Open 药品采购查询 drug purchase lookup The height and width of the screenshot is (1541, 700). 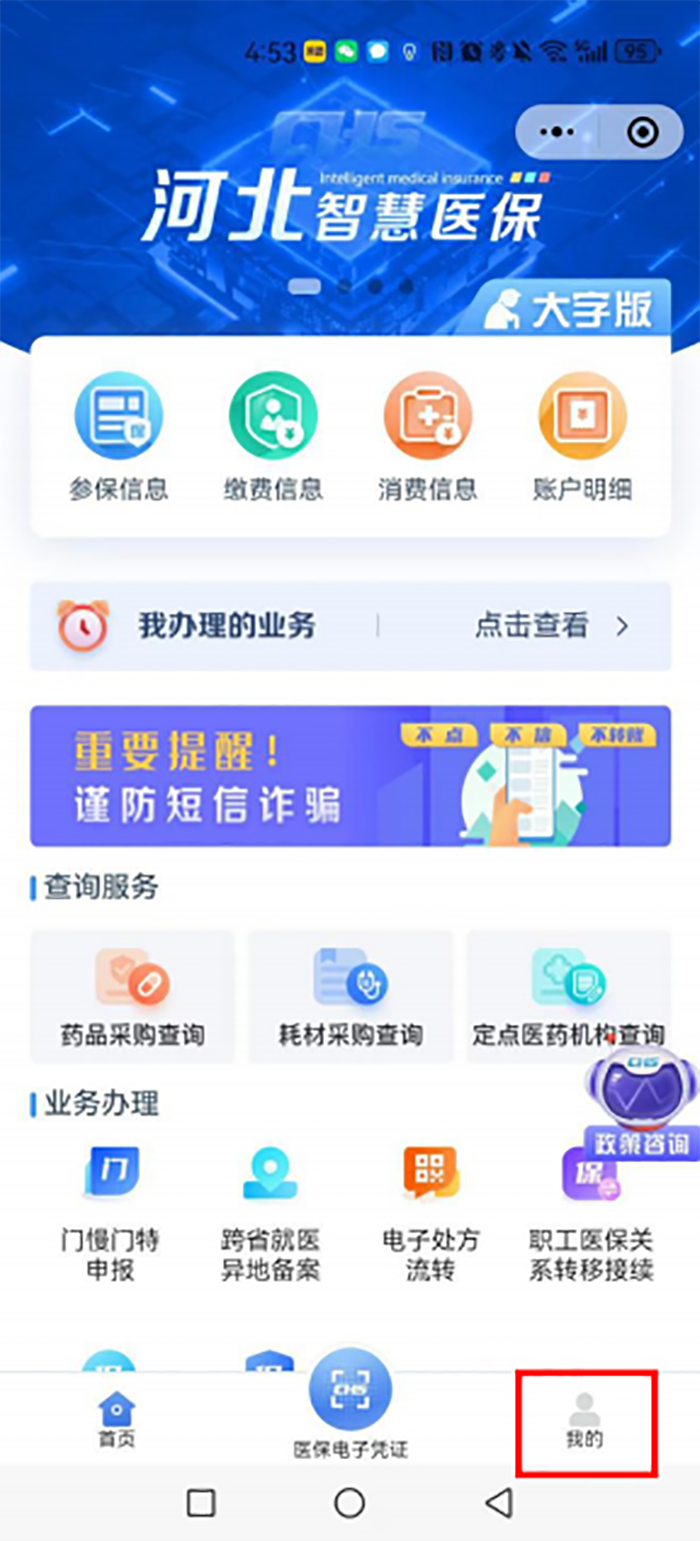point(133,996)
